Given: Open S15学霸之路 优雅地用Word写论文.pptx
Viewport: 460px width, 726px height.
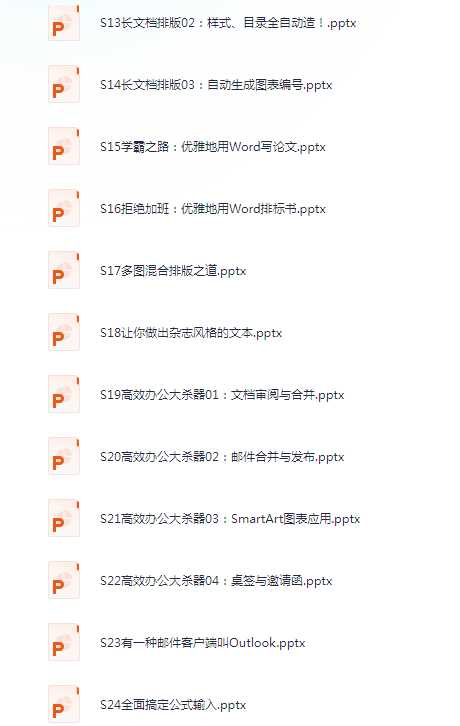Looking at the screenshot, I should tap(213, 147).
